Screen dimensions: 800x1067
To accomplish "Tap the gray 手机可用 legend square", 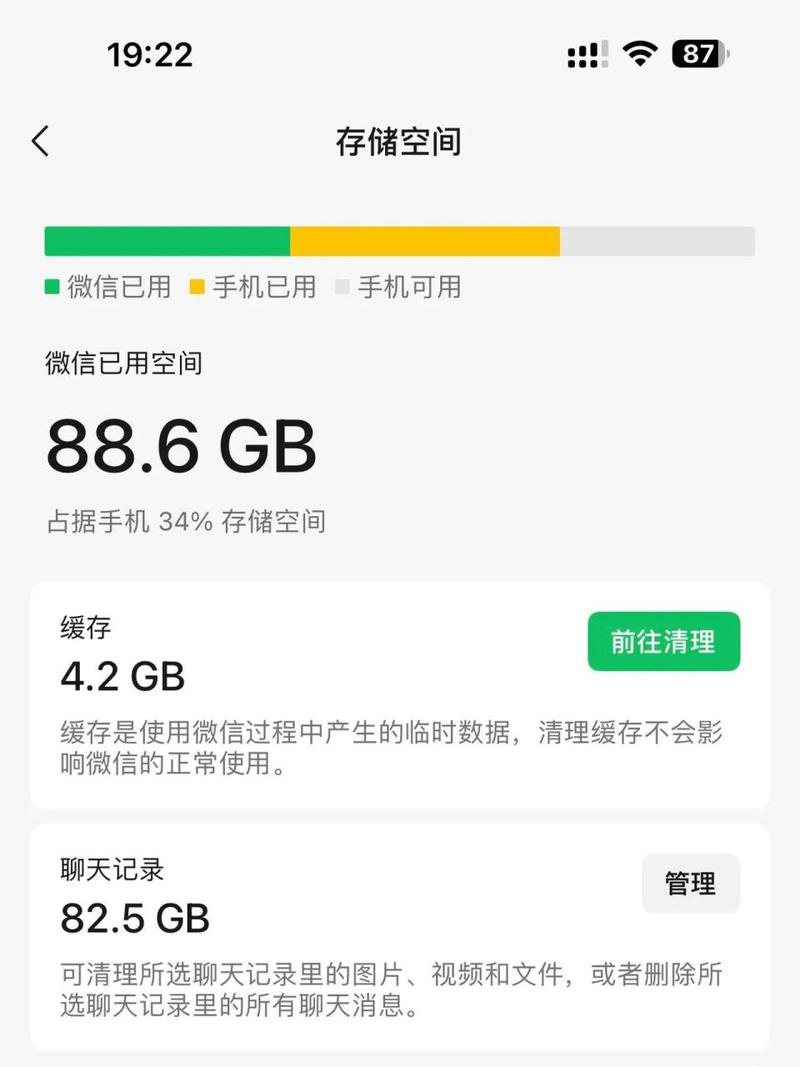I will point(341,287).
